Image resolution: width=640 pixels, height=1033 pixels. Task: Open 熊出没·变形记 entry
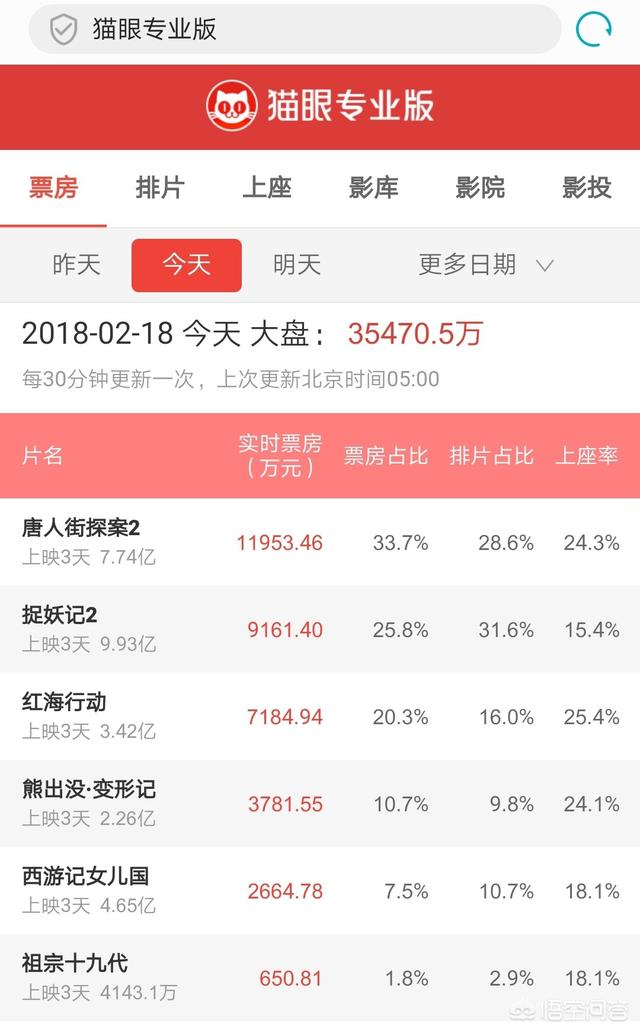click(320, 803)
